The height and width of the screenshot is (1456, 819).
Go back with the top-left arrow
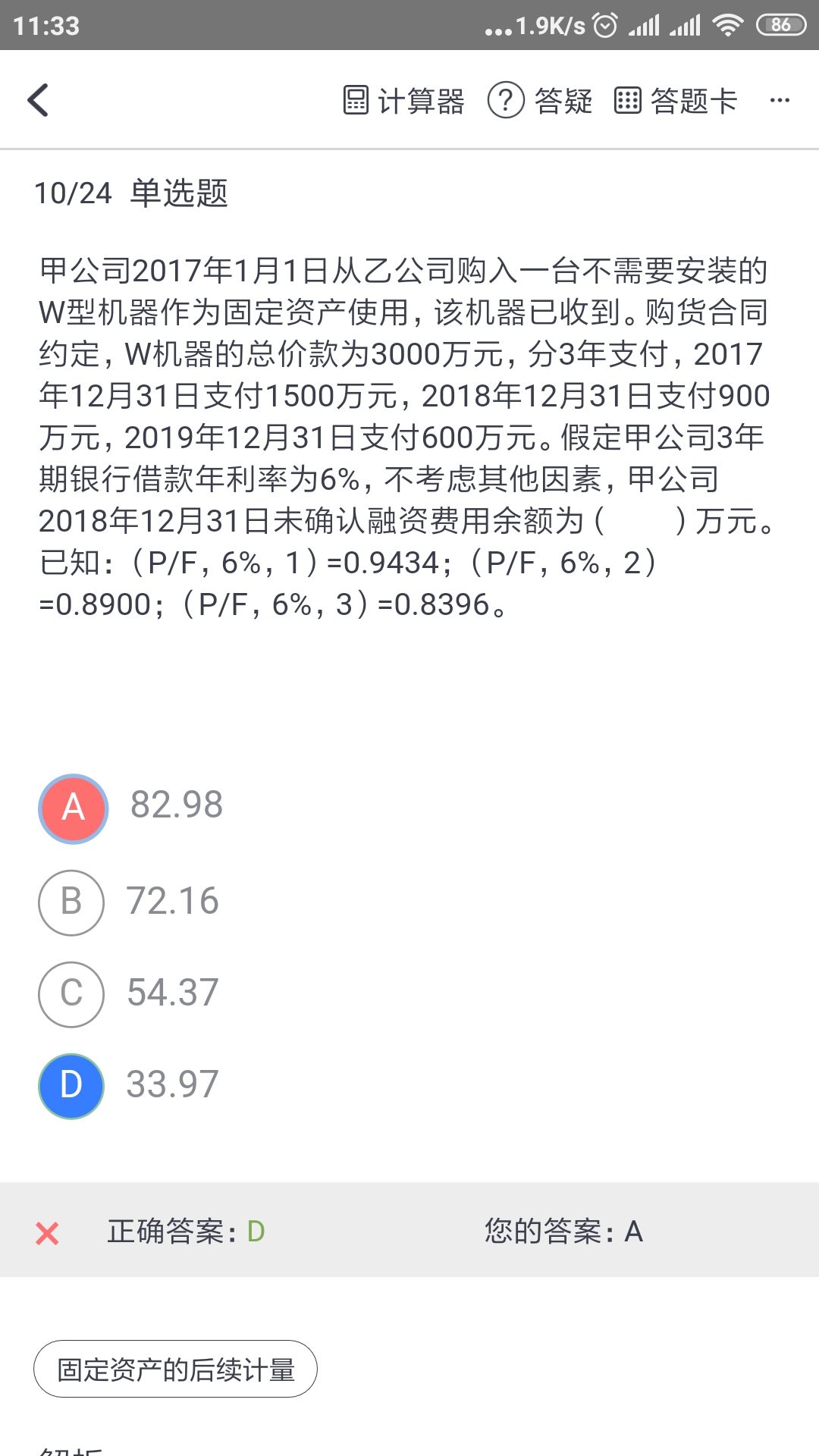coord(38,100)
